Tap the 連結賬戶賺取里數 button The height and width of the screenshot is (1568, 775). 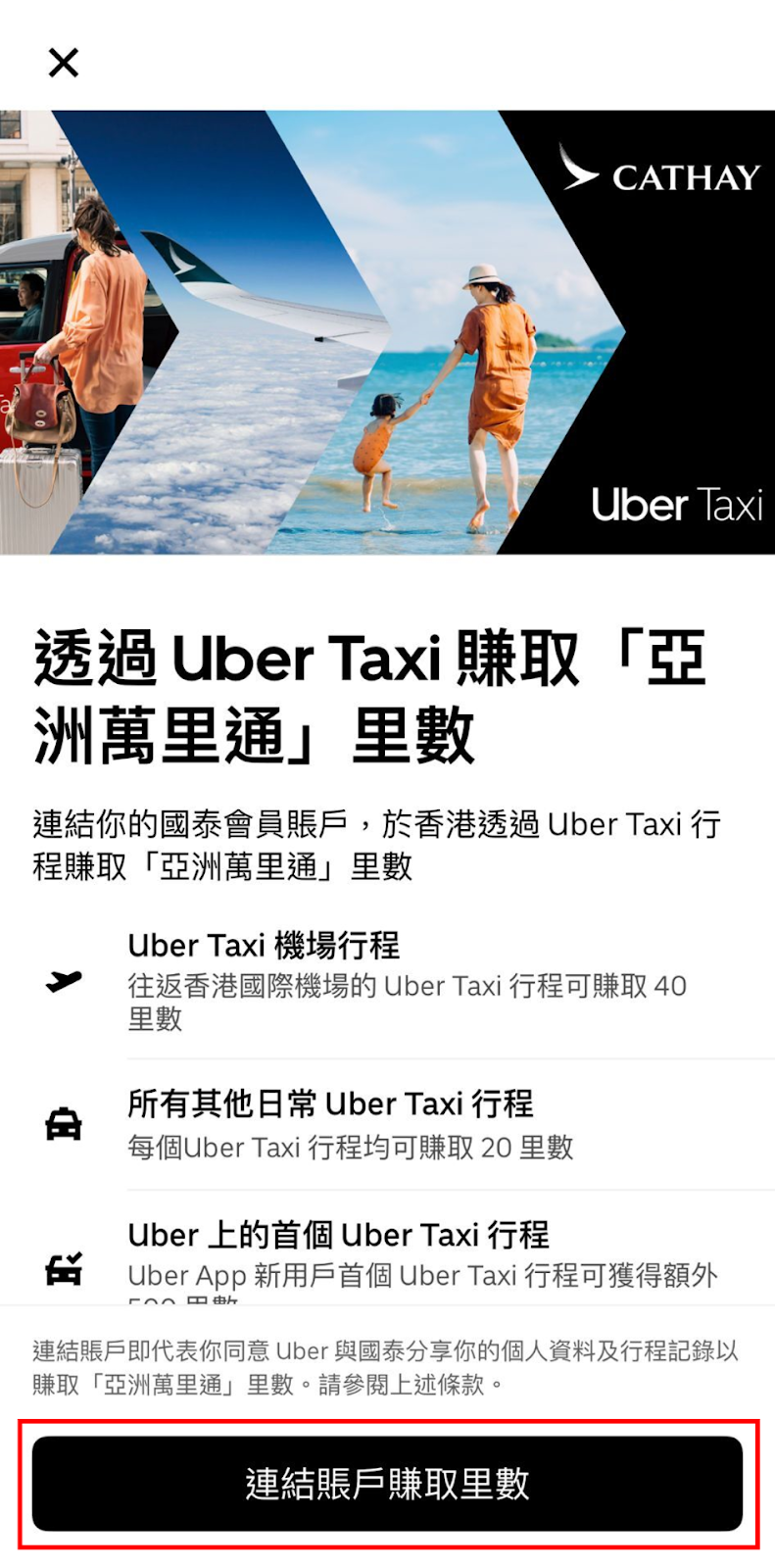(387, 1483)
